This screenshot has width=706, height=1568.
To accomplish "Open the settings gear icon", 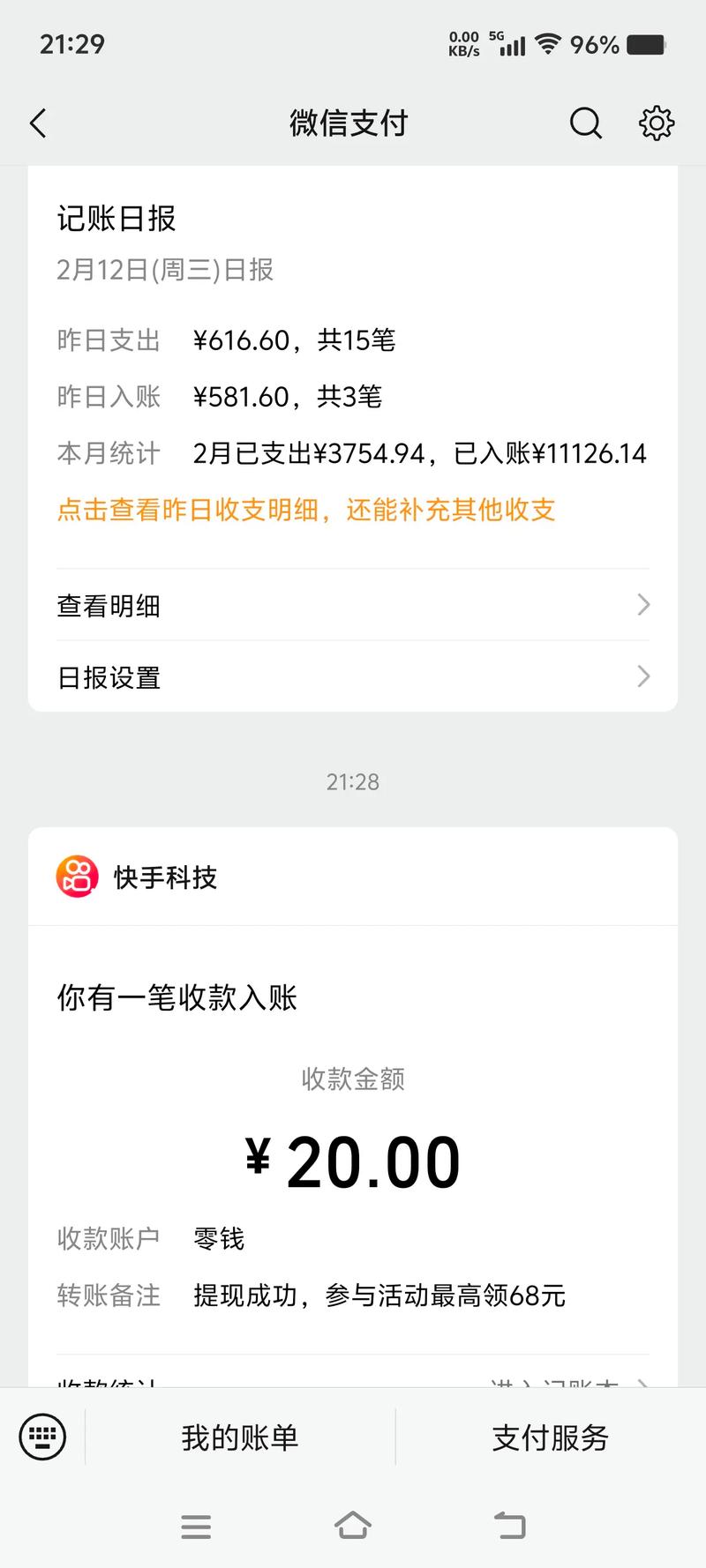I will (656, 123).
